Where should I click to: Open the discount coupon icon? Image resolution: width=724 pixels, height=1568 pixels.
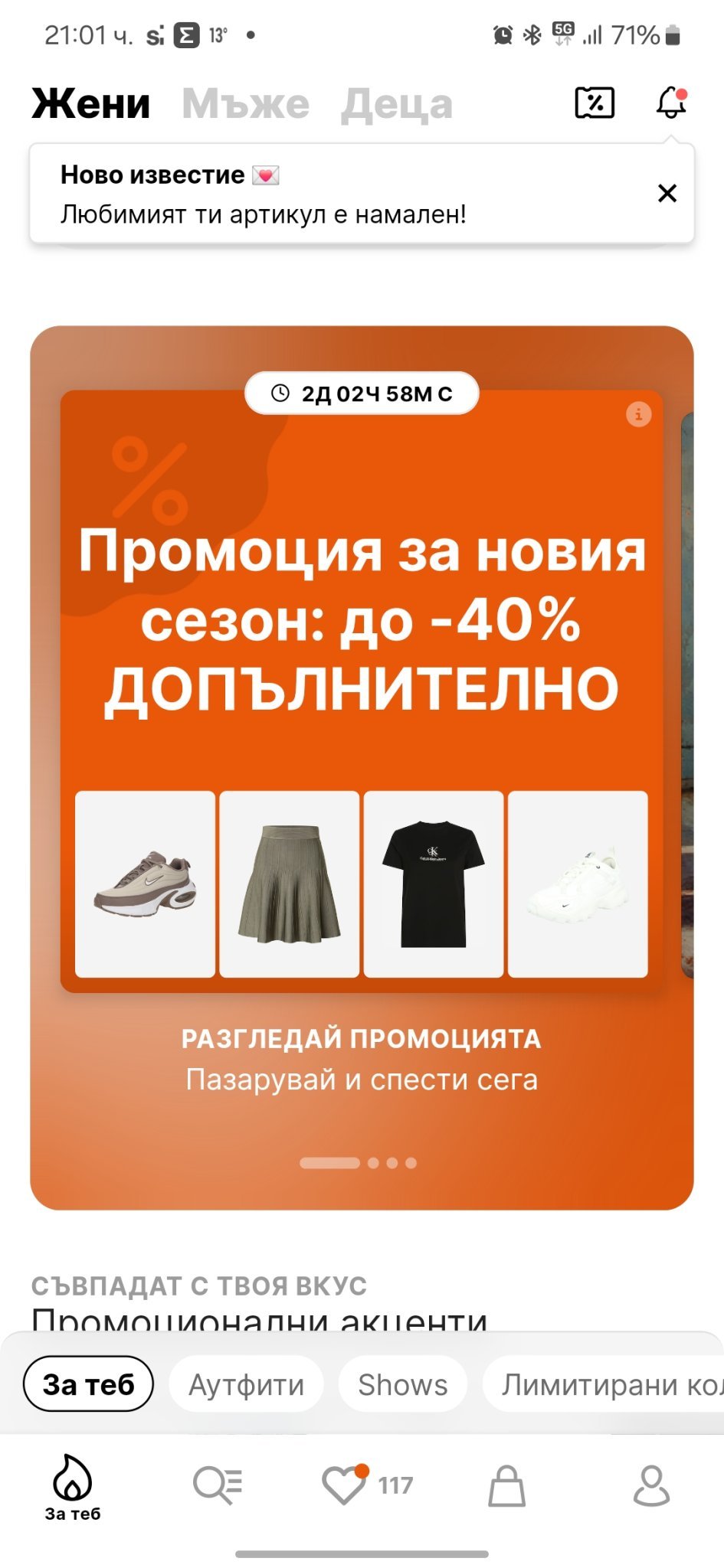pyautogui.click(x=595, y=103)
